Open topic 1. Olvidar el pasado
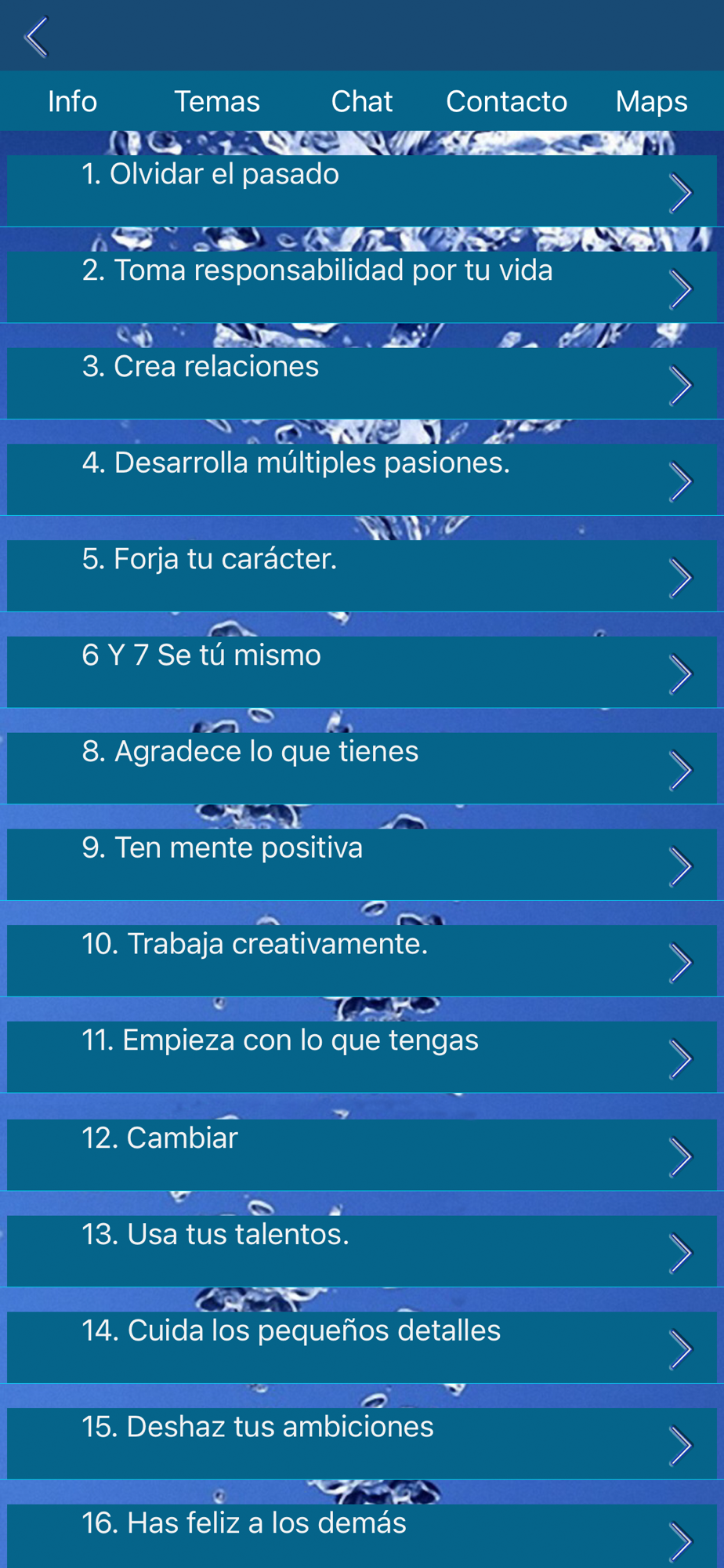Viewport: 724px width, 1568px height. (361, 191)
